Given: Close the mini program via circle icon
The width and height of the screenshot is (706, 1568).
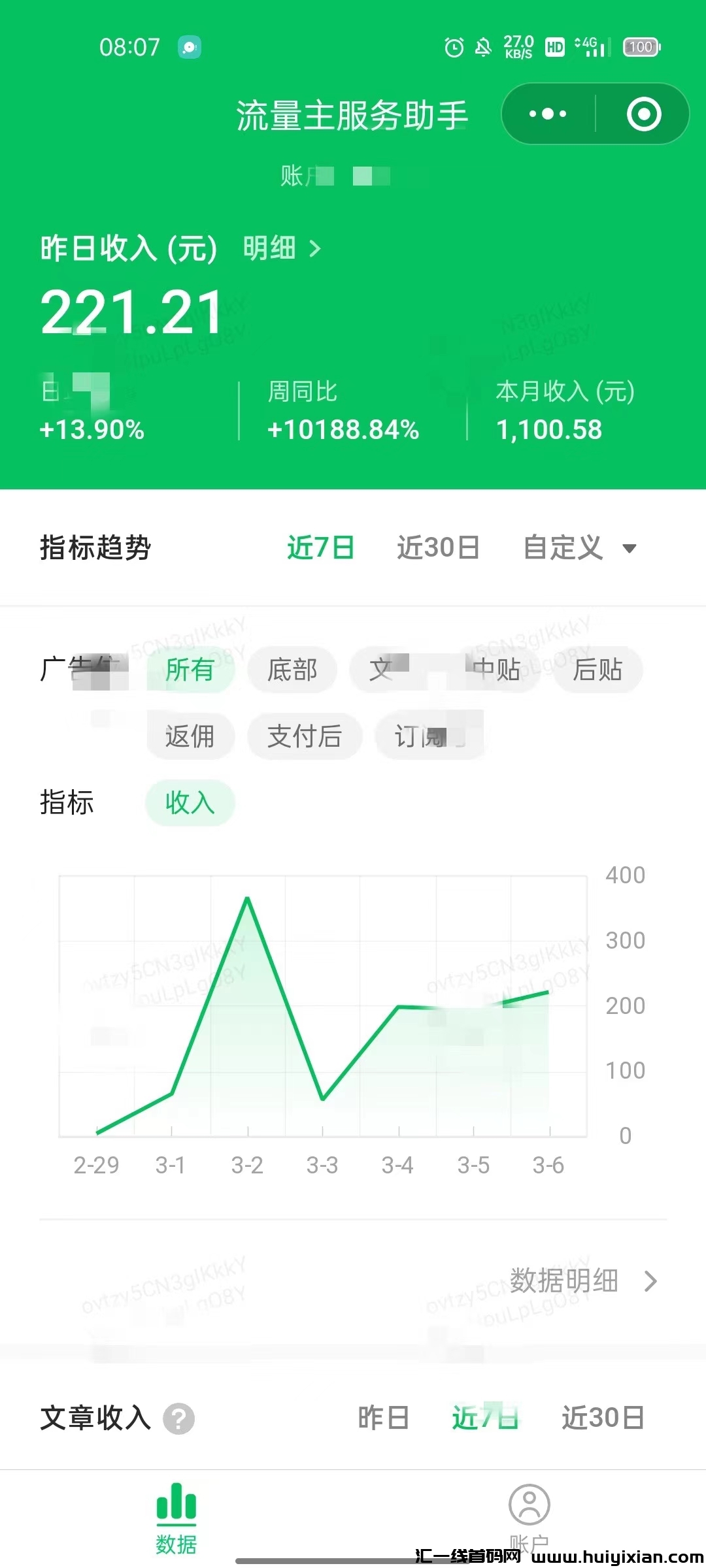Looking at the screenshot, I should point(644,114).
